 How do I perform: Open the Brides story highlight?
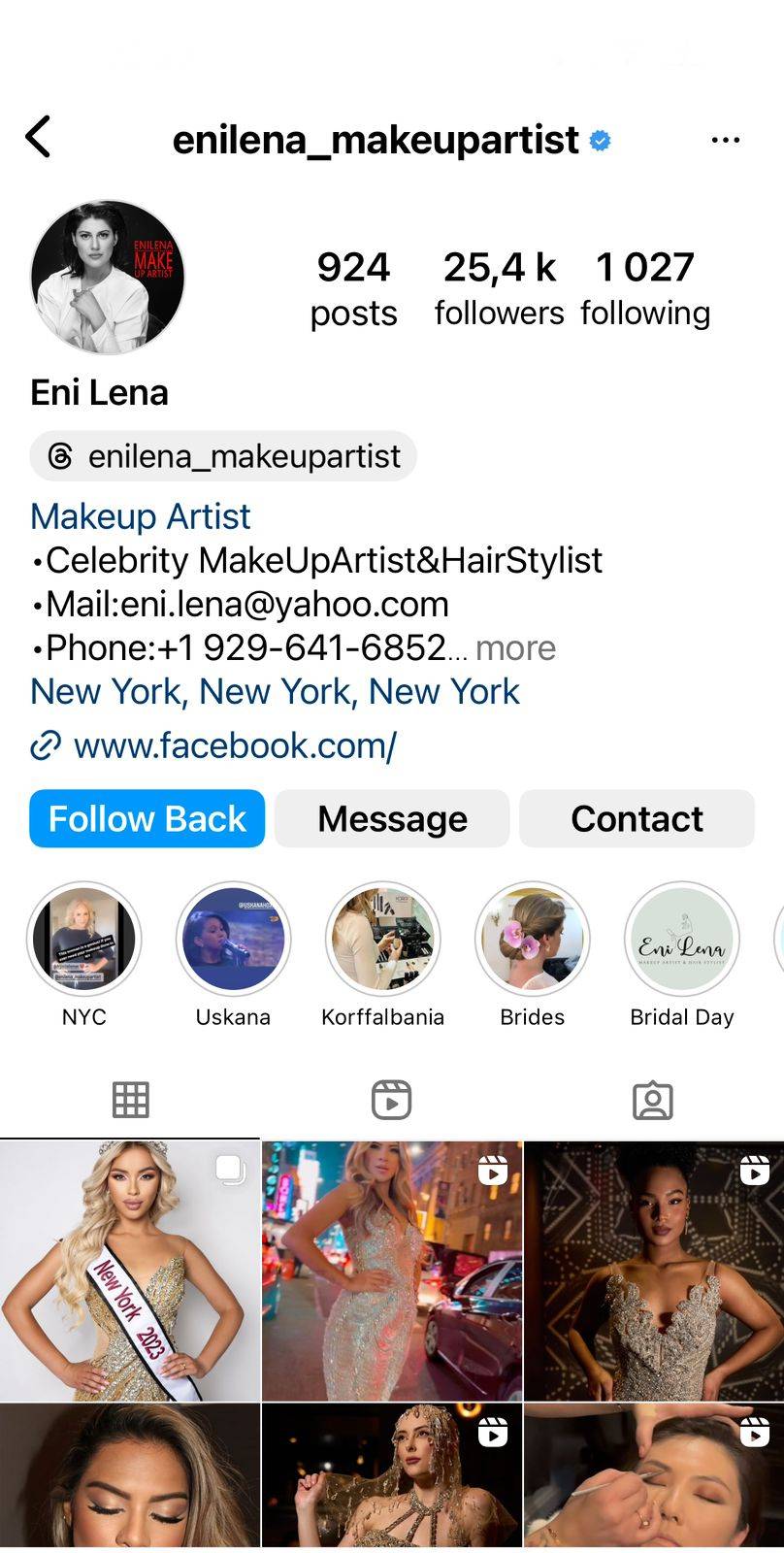[532, 940]
